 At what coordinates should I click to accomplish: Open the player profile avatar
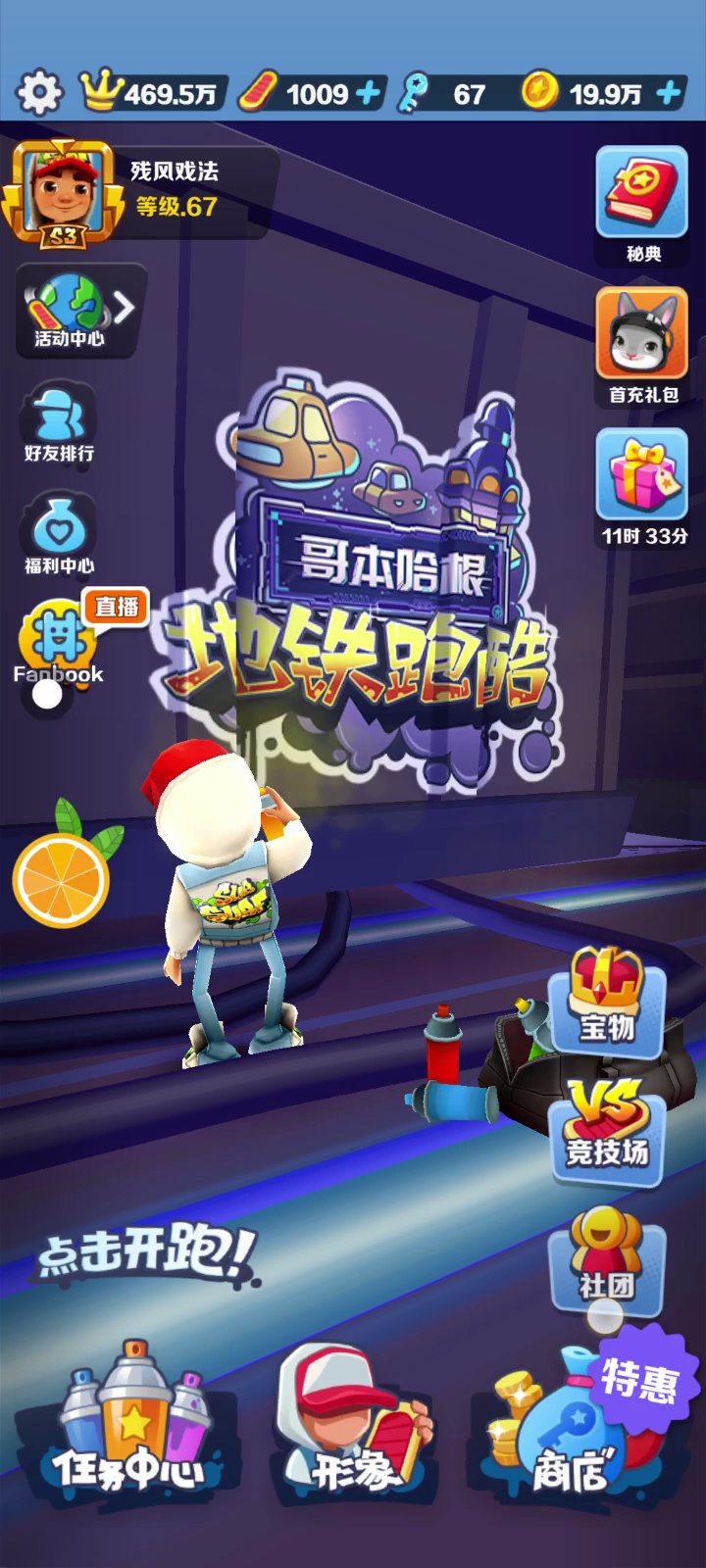(x=62, y=193)
